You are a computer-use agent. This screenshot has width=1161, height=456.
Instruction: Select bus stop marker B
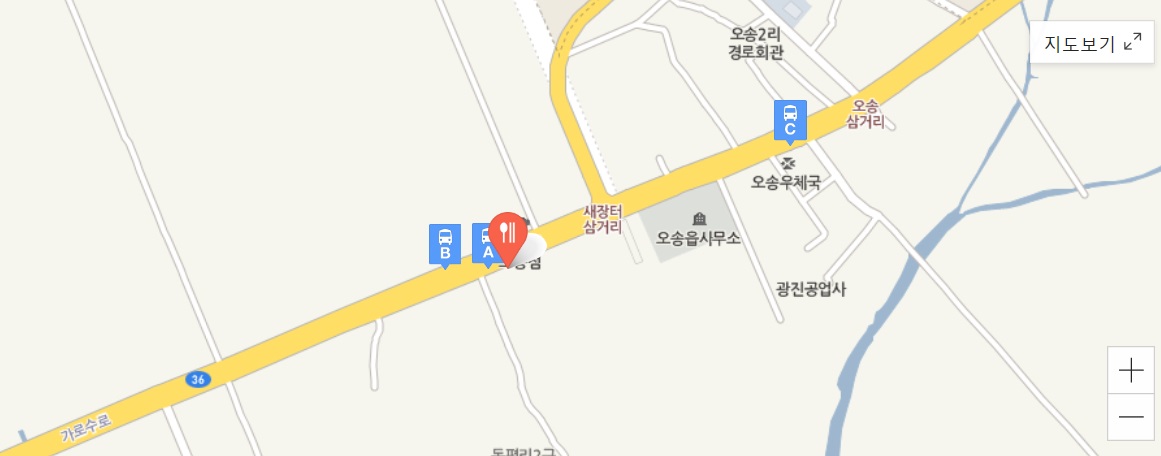445,243
